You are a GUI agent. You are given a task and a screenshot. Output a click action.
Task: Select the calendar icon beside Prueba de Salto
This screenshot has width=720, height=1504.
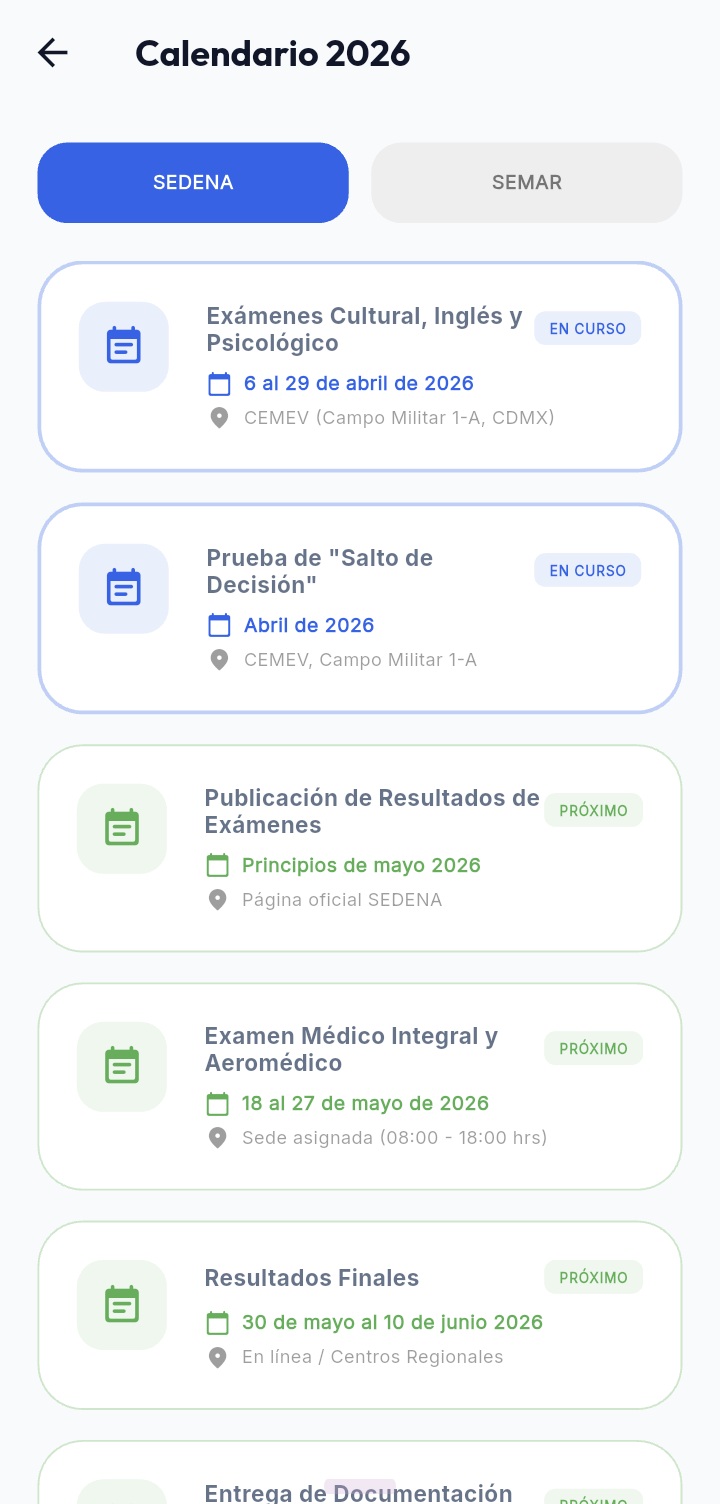(123, 588)
